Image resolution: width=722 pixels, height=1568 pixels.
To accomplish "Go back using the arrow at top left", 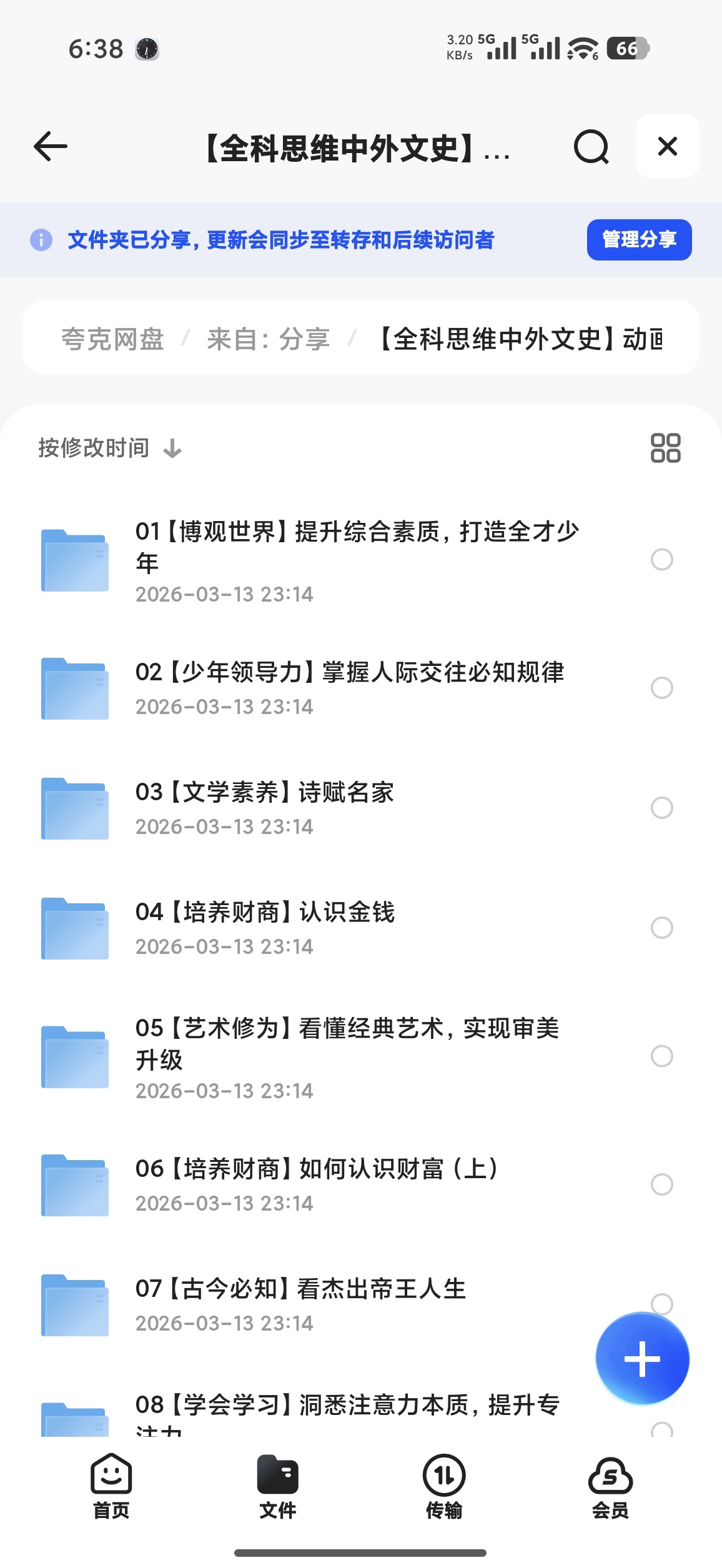I will (50, 146).
